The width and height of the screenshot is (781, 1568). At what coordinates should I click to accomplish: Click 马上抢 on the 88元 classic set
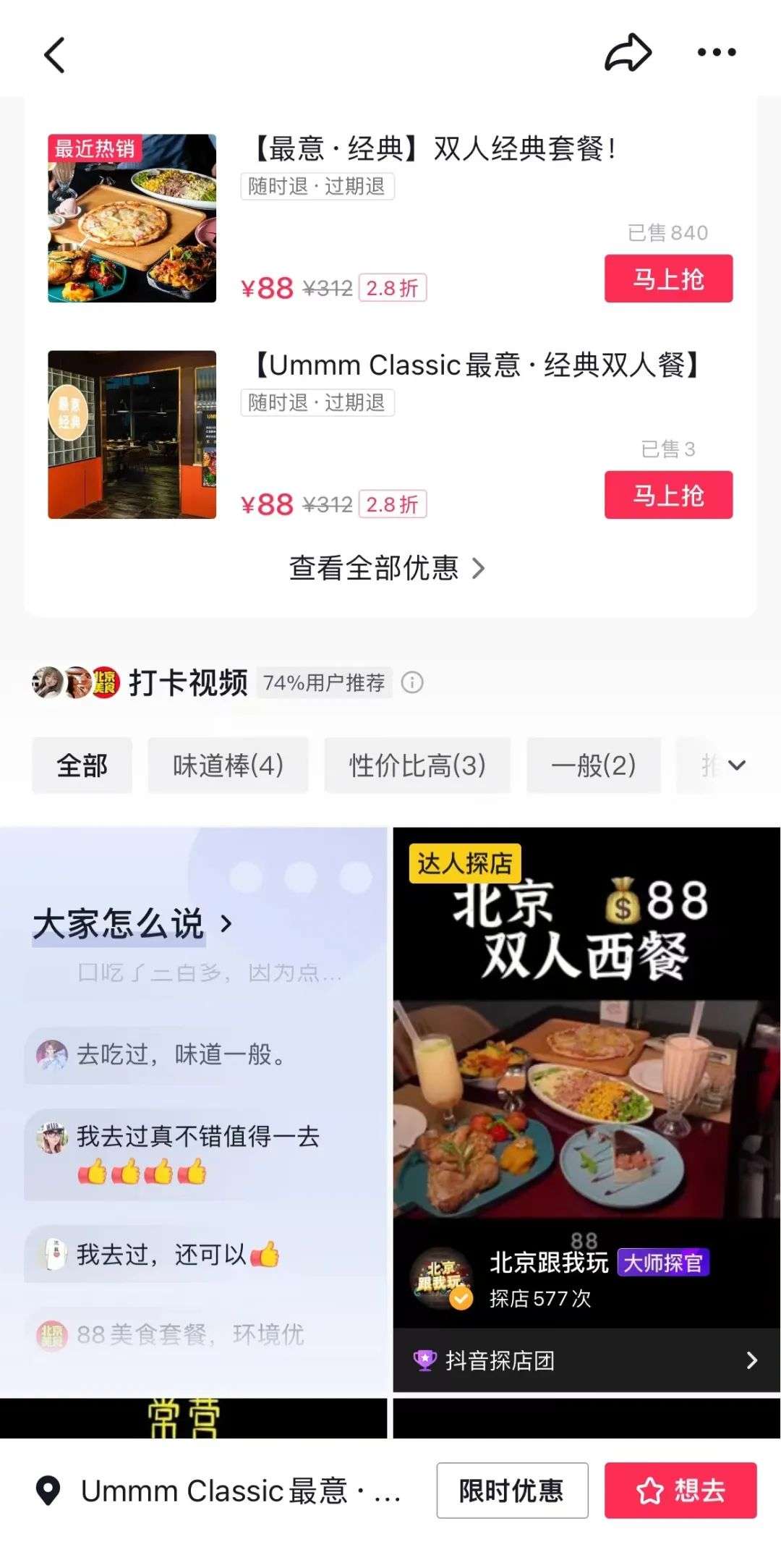(667, 279)
